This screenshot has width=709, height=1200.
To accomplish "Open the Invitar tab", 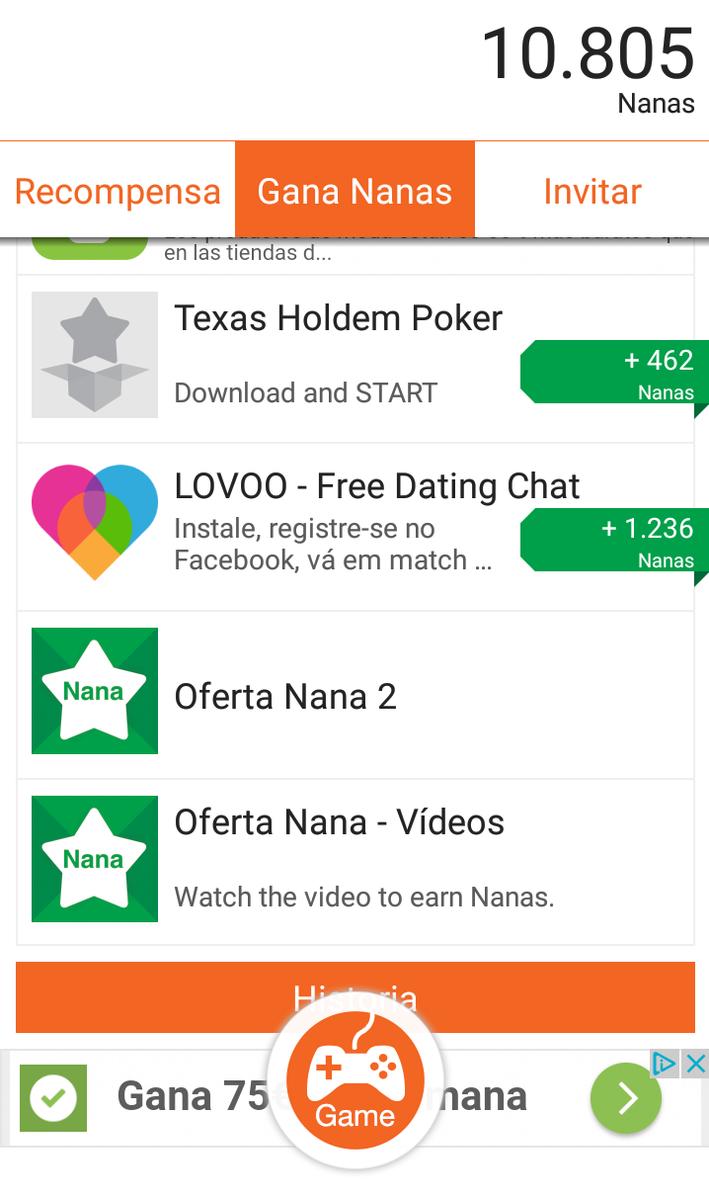I will (592, 191).
